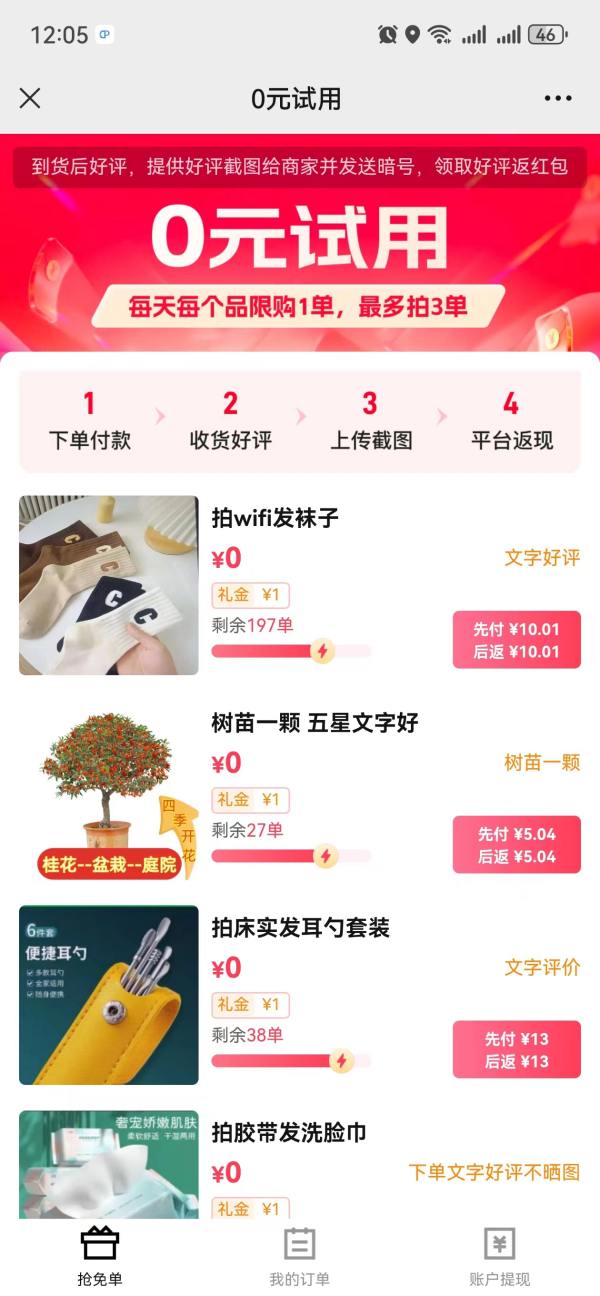
Task: Close the 0元试用 page
Action: click(x=30, y=98)
